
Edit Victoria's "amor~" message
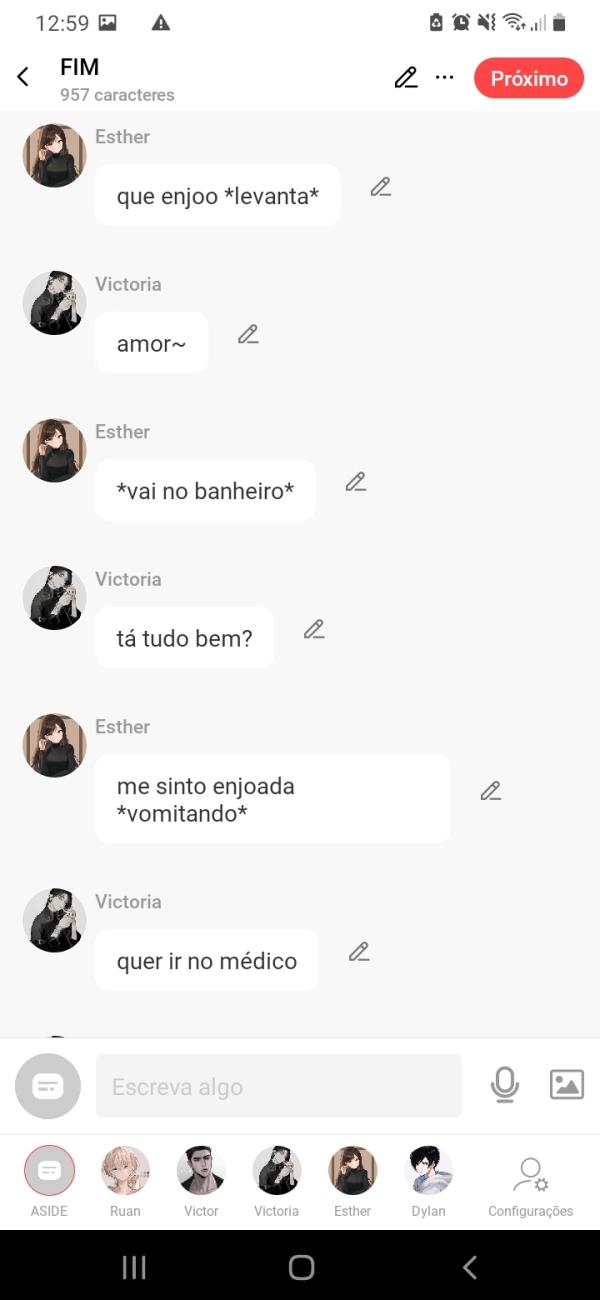(248, 335)
